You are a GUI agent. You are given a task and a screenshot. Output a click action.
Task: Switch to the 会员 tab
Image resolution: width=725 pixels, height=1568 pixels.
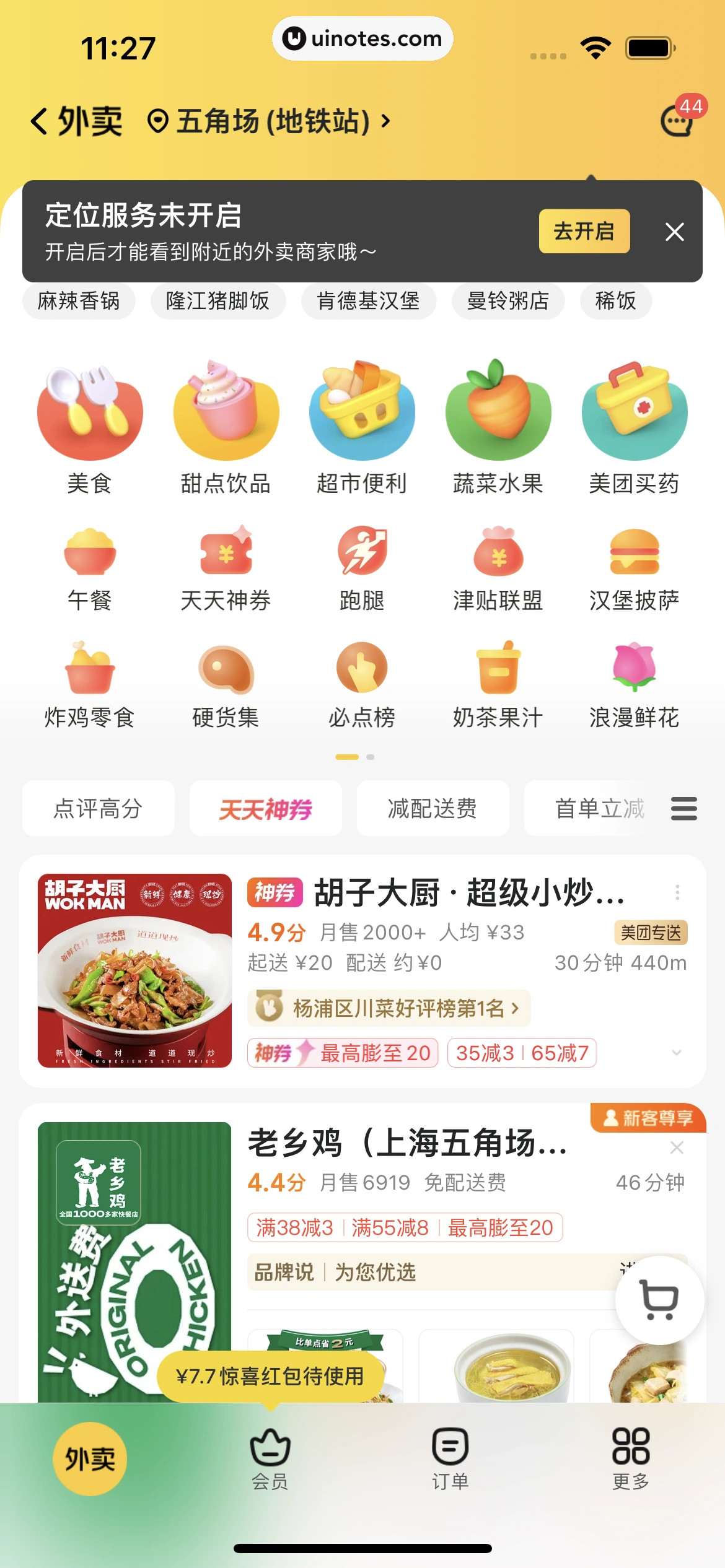point(270,1459)
